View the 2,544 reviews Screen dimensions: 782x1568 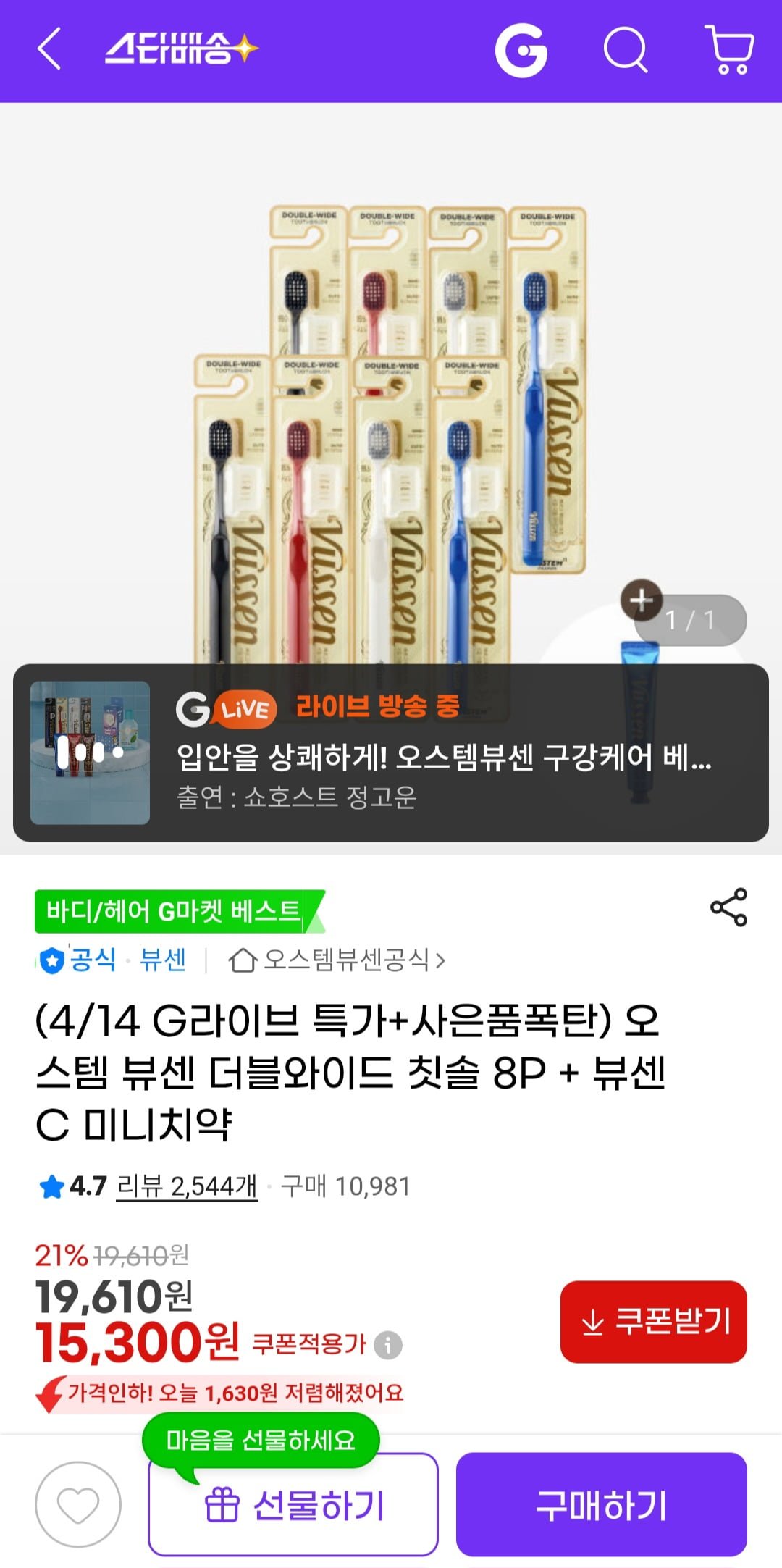(x=187, y=1186)
